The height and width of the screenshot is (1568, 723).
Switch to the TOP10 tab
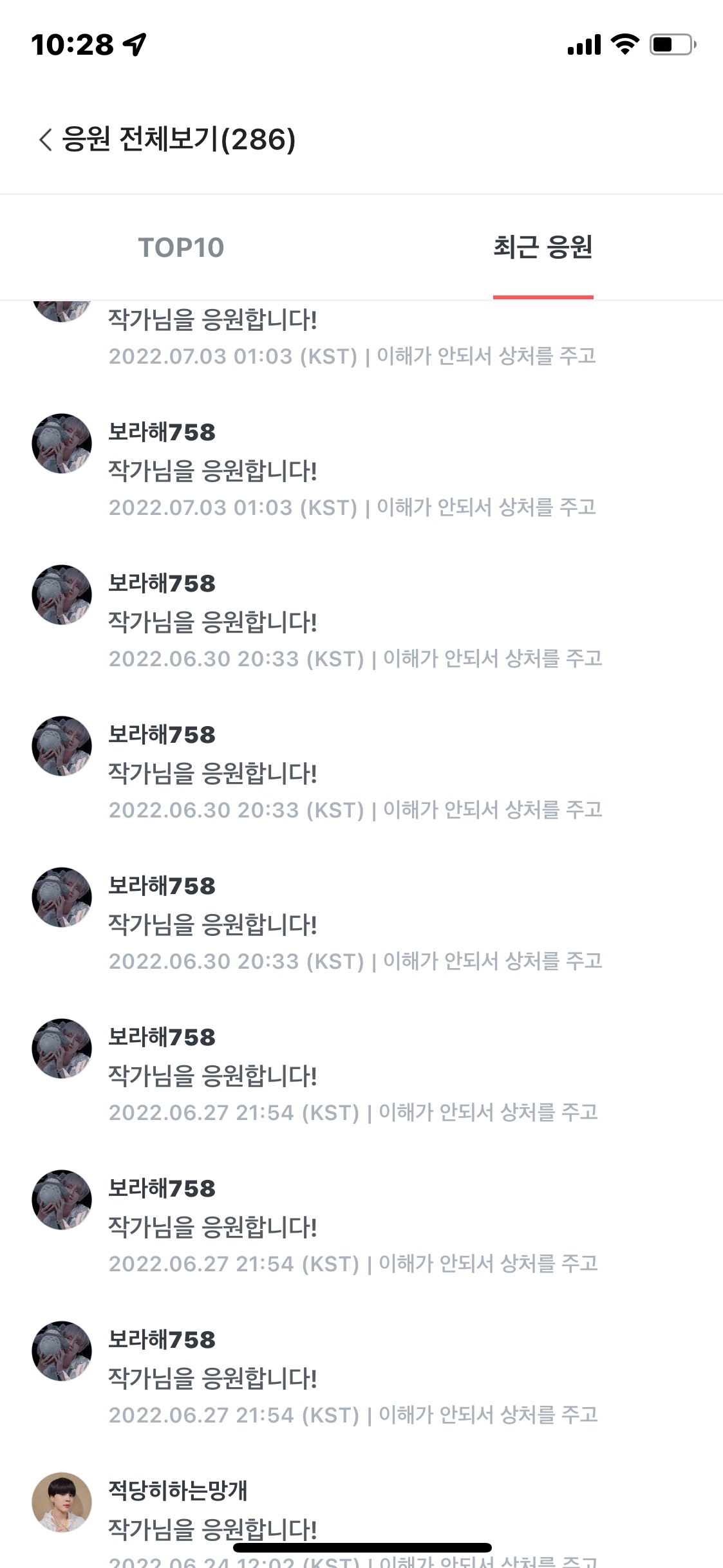tap(181, 248)
